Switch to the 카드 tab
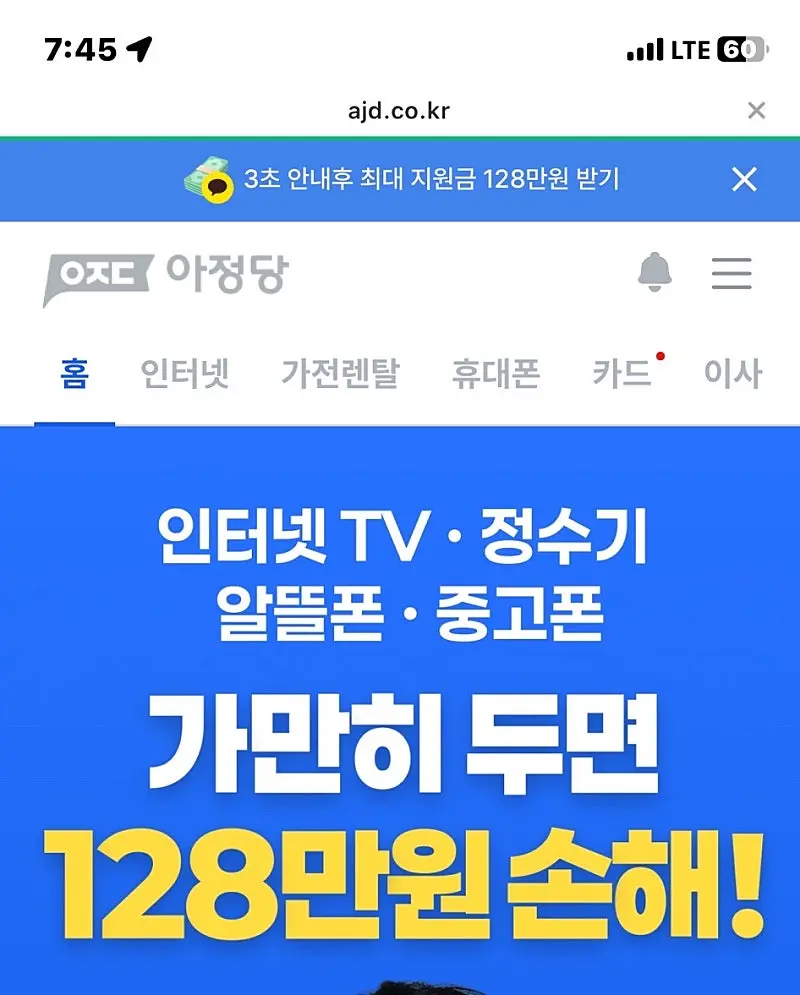Screen dimensions: 800x995 tap(622, 375)
